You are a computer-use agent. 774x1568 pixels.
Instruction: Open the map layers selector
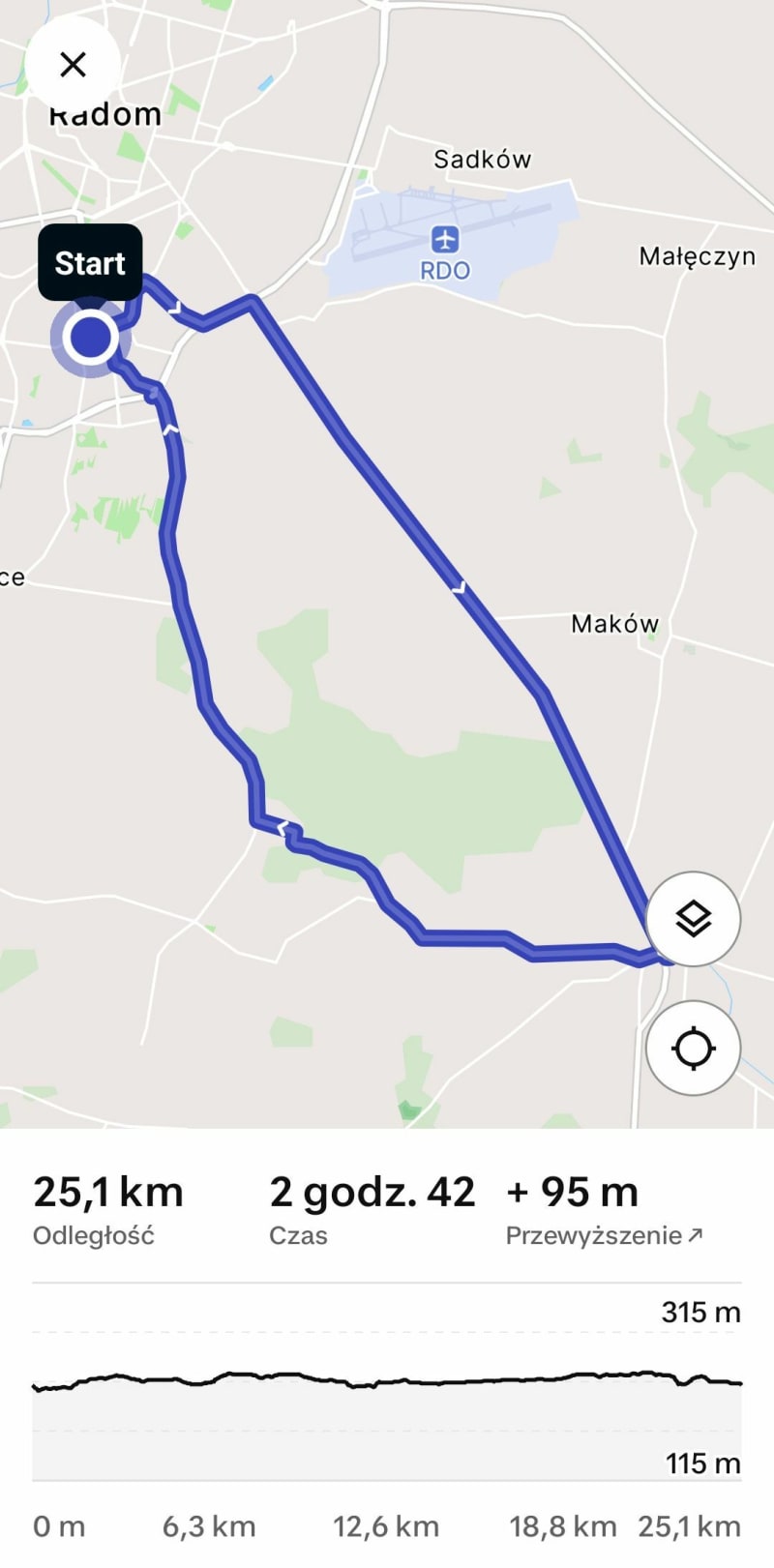[x=693, y=918]
